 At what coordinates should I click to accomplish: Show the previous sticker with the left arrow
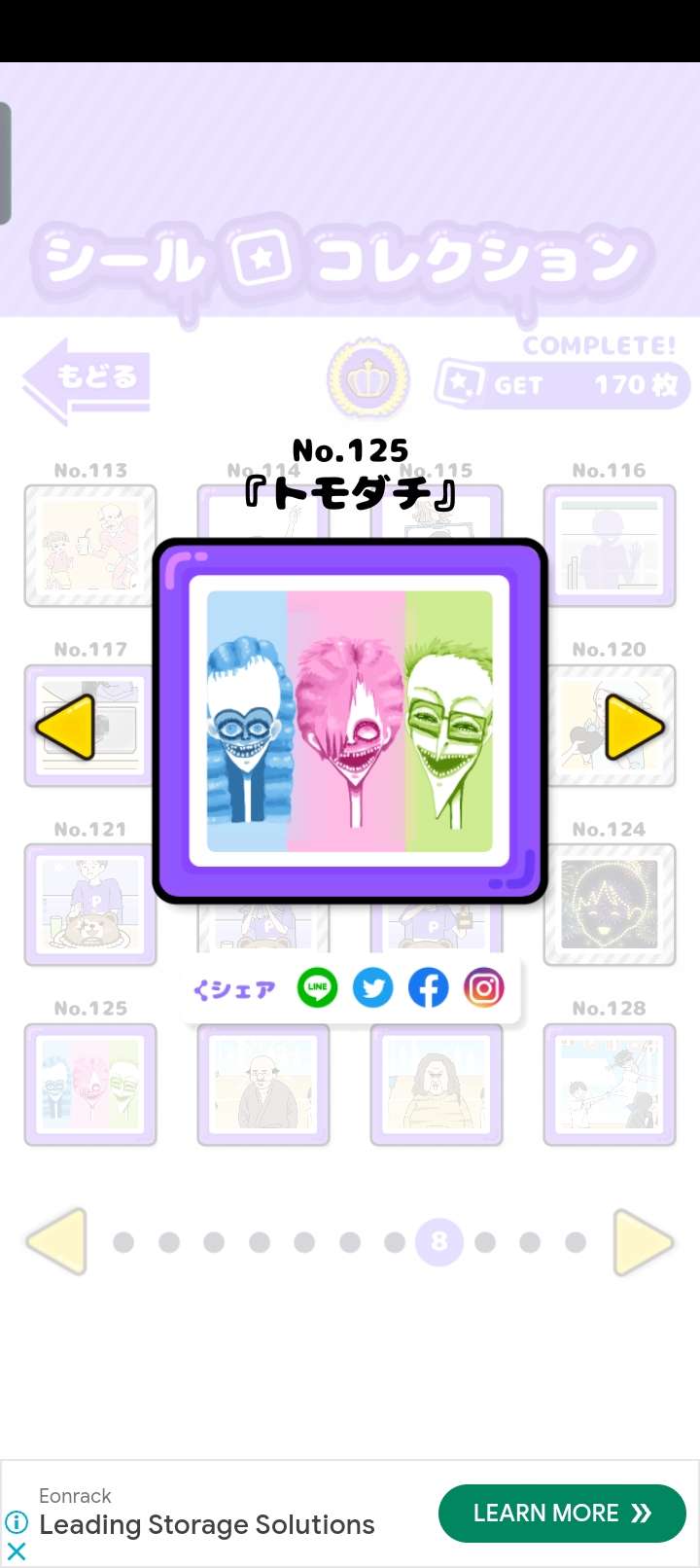click(65, 727)
